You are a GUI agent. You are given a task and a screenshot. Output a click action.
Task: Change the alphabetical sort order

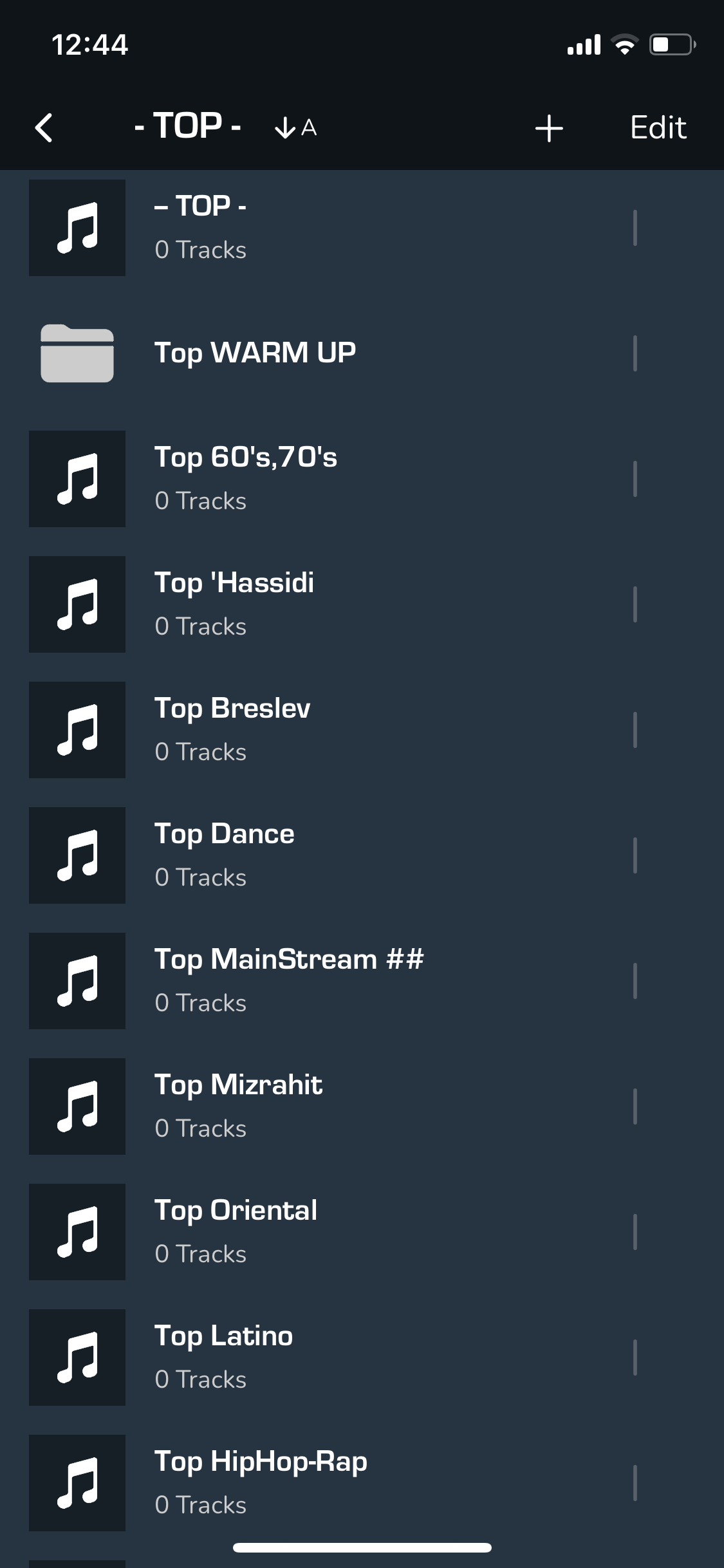[x=295, y=127]
